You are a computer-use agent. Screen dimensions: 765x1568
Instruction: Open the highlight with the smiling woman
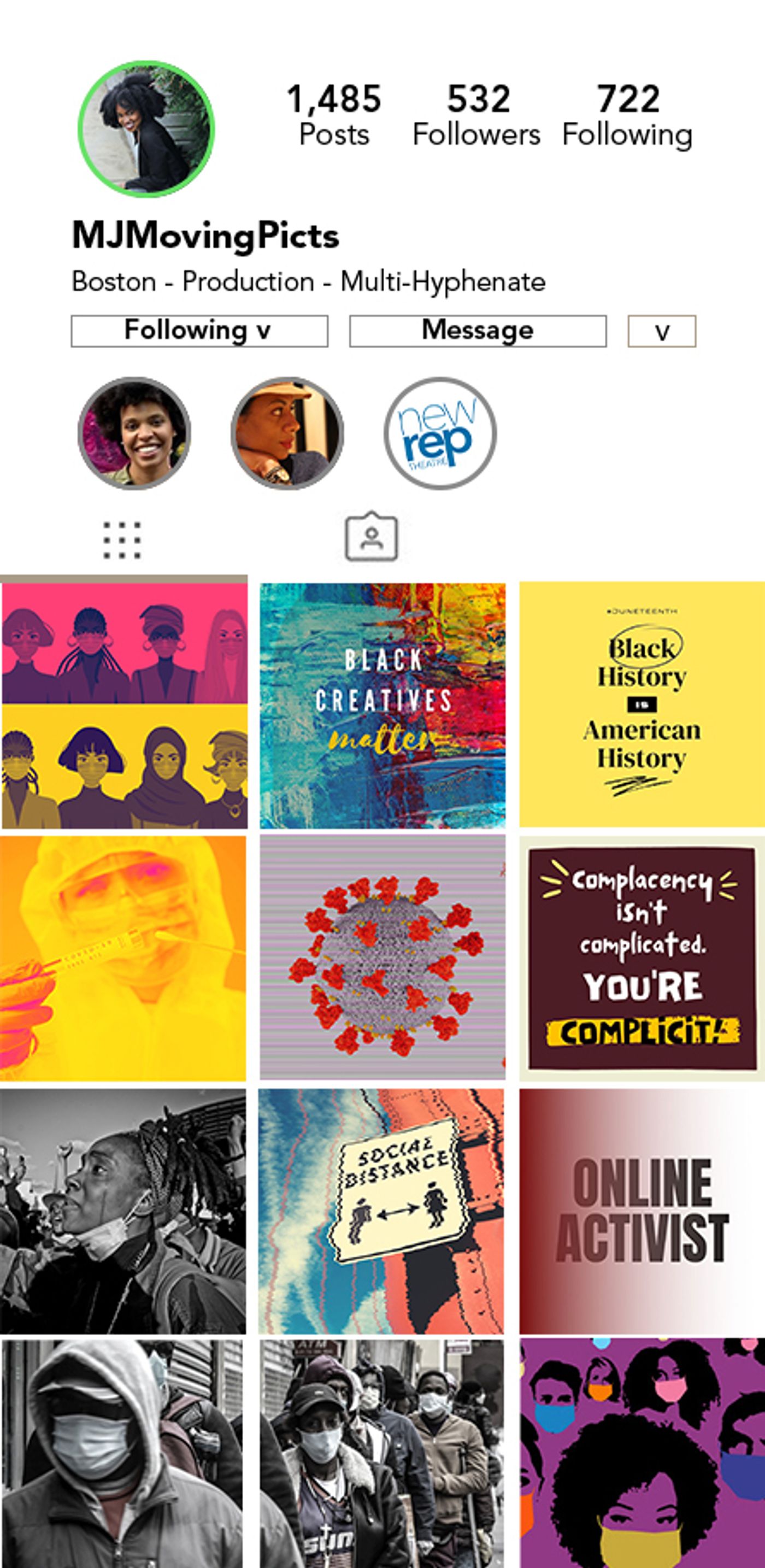[134, 433]
